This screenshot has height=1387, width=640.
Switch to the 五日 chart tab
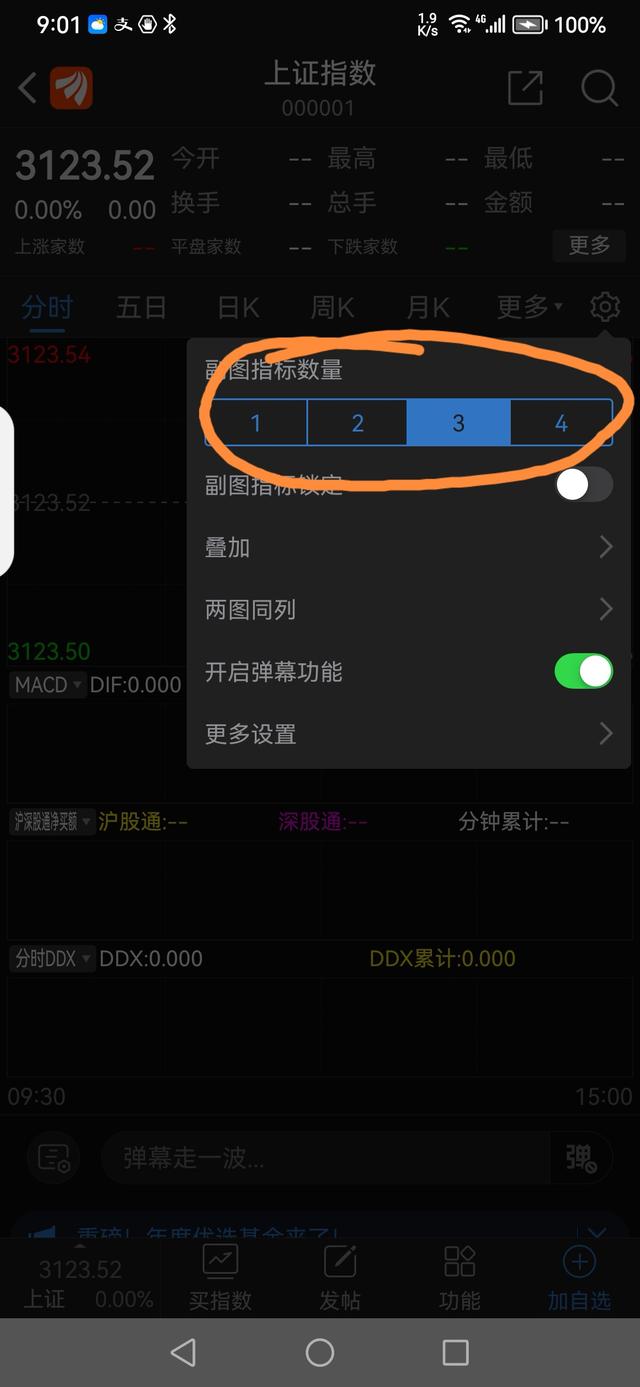pos(141,307)
